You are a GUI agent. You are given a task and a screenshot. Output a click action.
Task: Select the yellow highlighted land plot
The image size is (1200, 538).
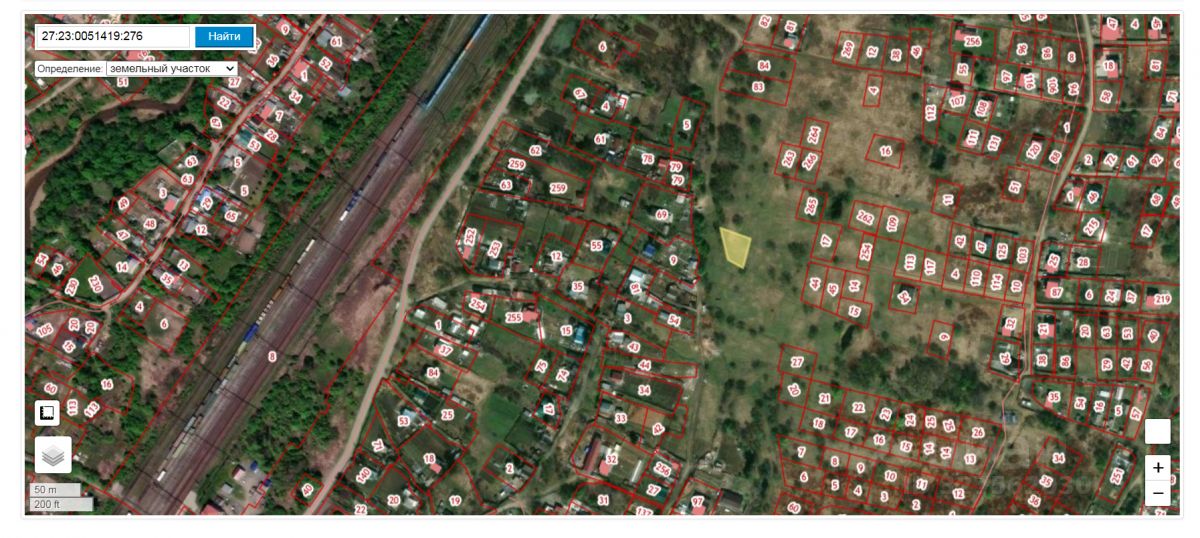[736, 247]
